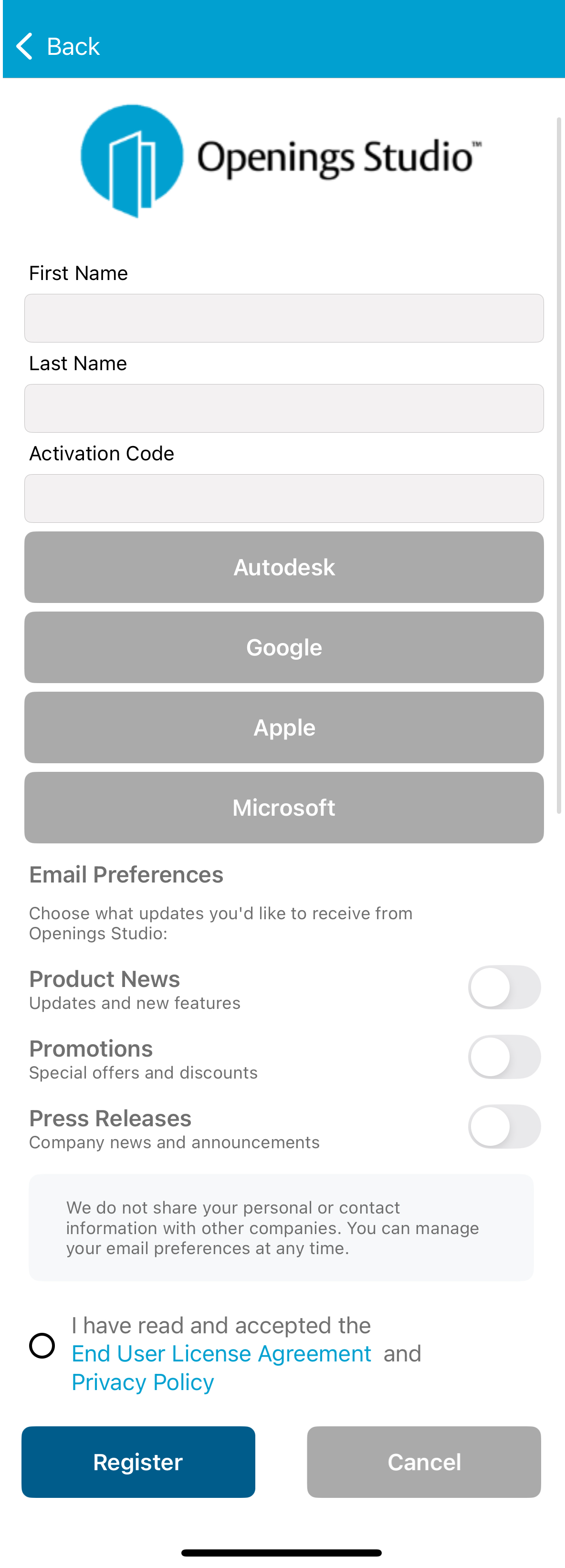565x1568 pixels.
Task: Use Microsoft account to register
Action: [x=284, y=808]
